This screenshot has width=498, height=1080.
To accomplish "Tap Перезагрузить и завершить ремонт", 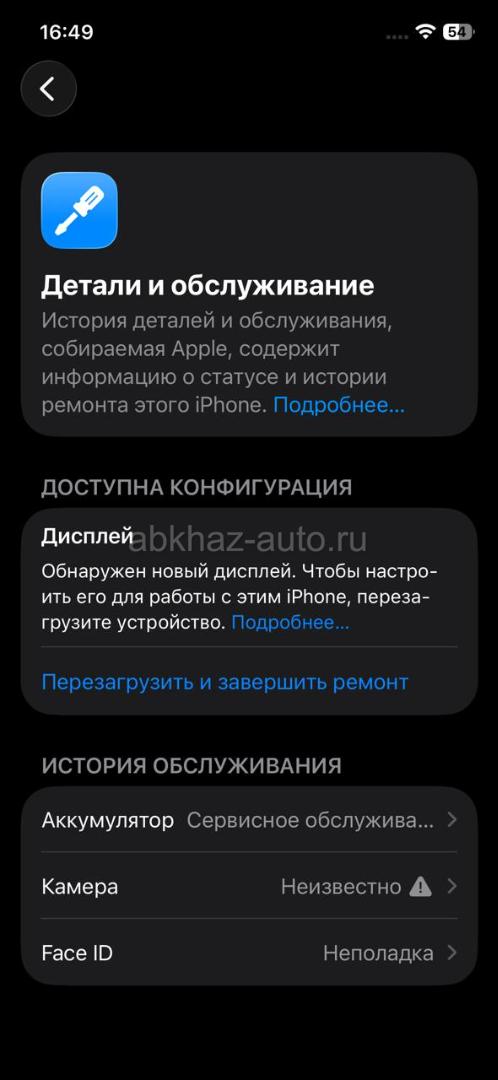I will click(x=225, y=683).
